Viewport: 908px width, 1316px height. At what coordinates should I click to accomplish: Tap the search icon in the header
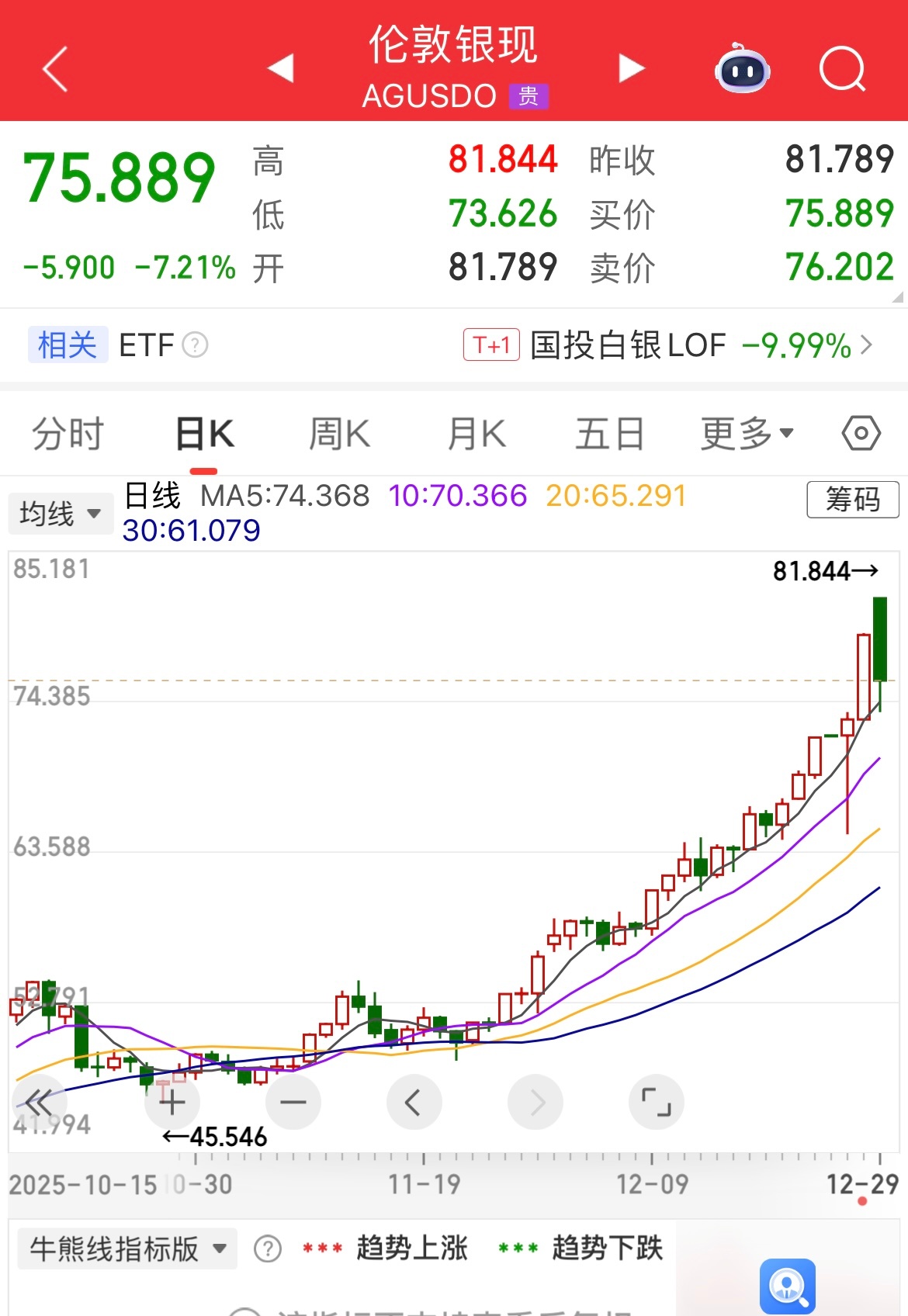[843, 71]
